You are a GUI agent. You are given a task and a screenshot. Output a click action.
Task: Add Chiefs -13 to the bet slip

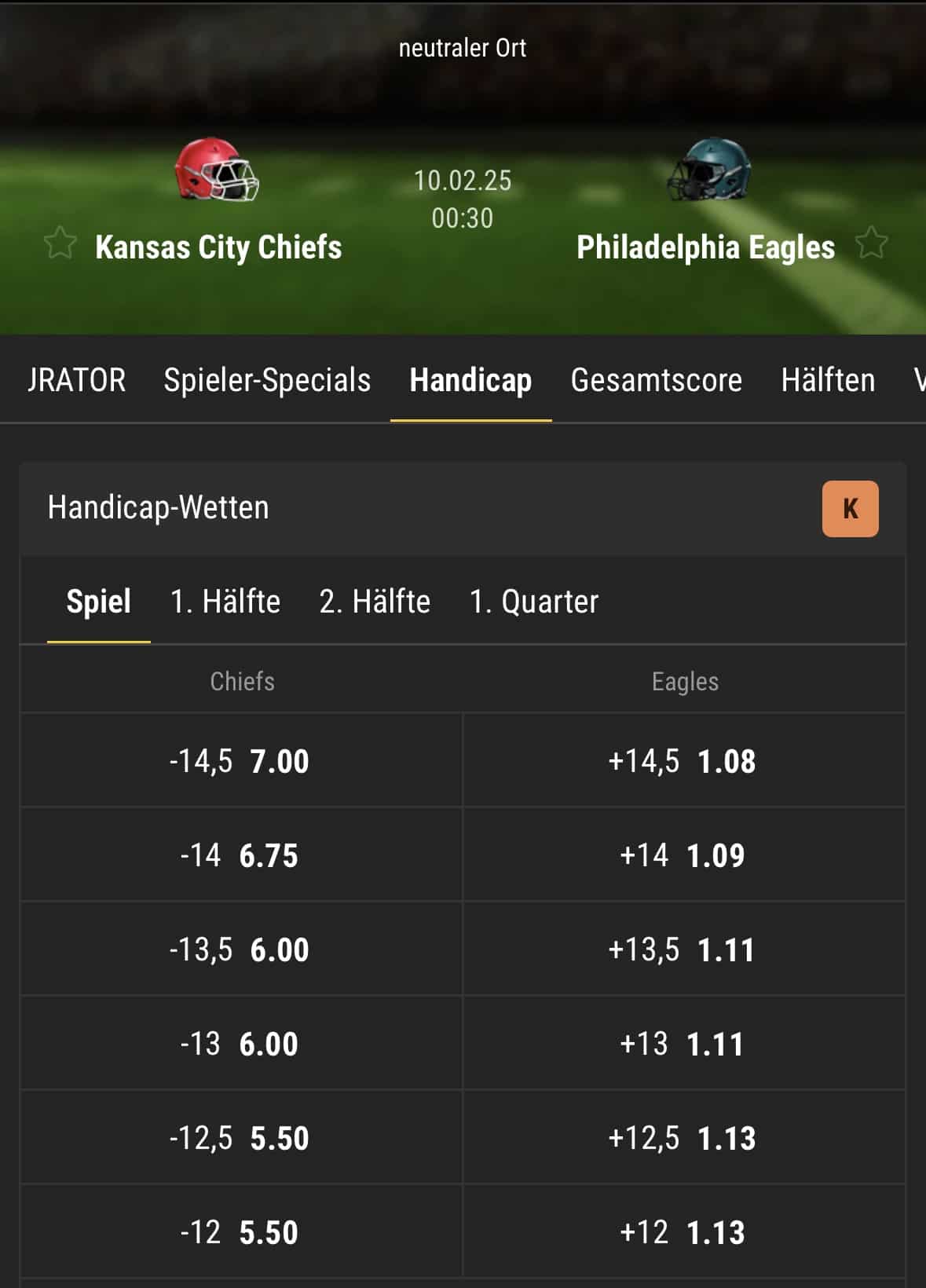point(240,1044)
